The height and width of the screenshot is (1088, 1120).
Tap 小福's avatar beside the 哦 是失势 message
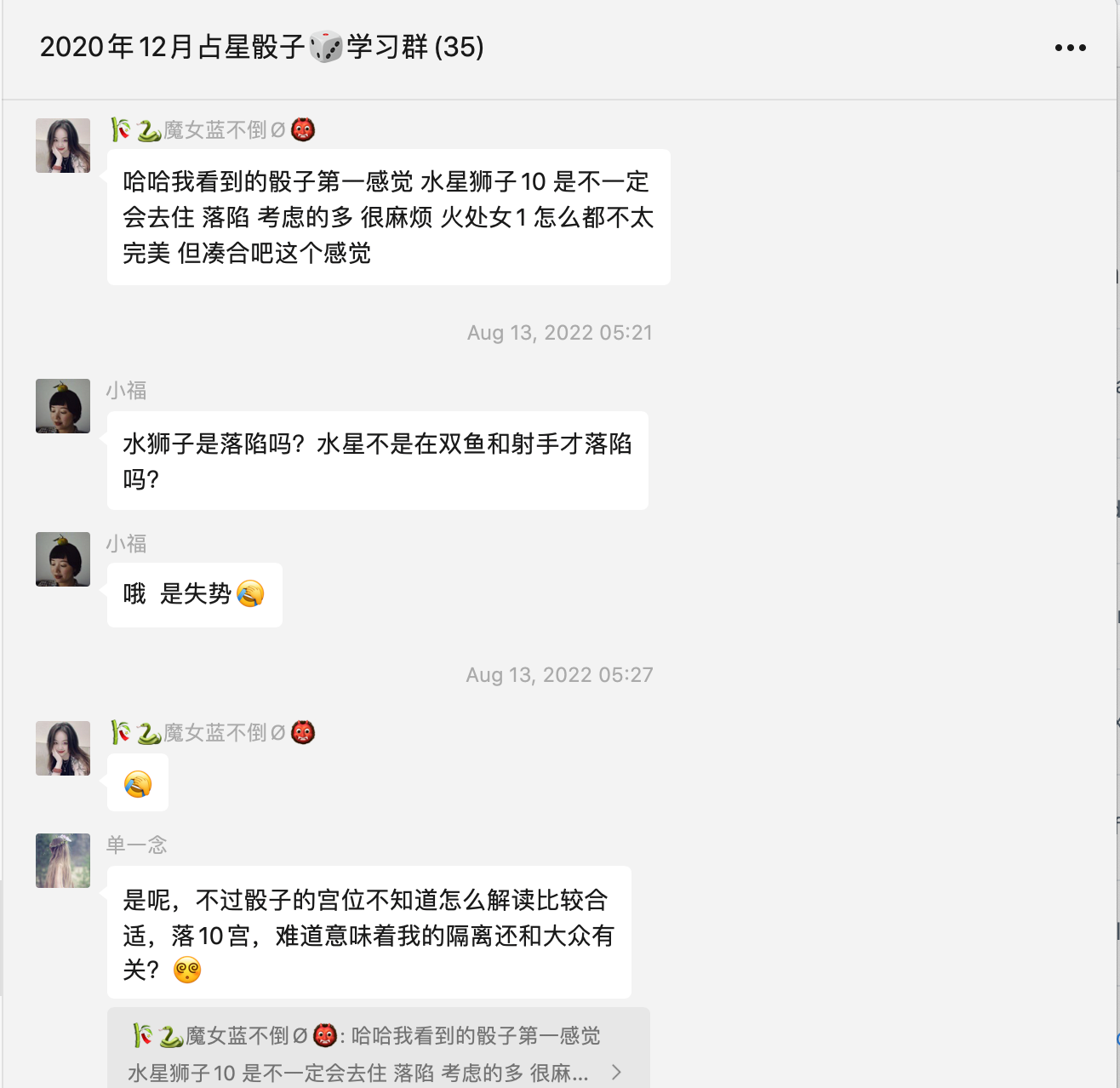coord(63,559)
